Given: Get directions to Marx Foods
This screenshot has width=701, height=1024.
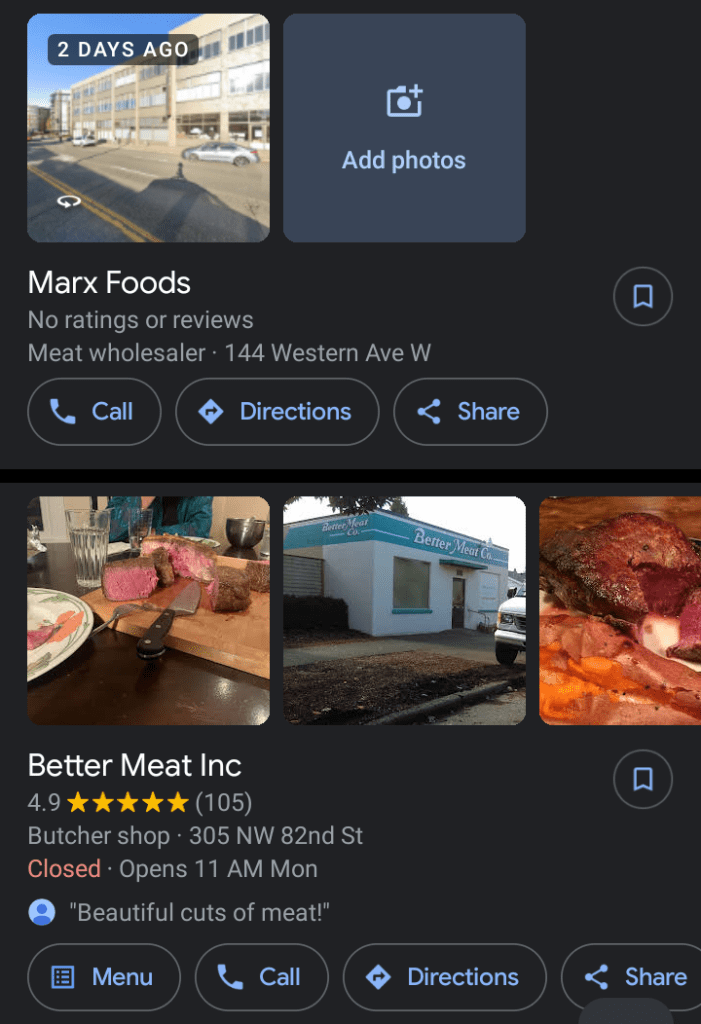Looking at the screenshot, I should click(277, 411).
